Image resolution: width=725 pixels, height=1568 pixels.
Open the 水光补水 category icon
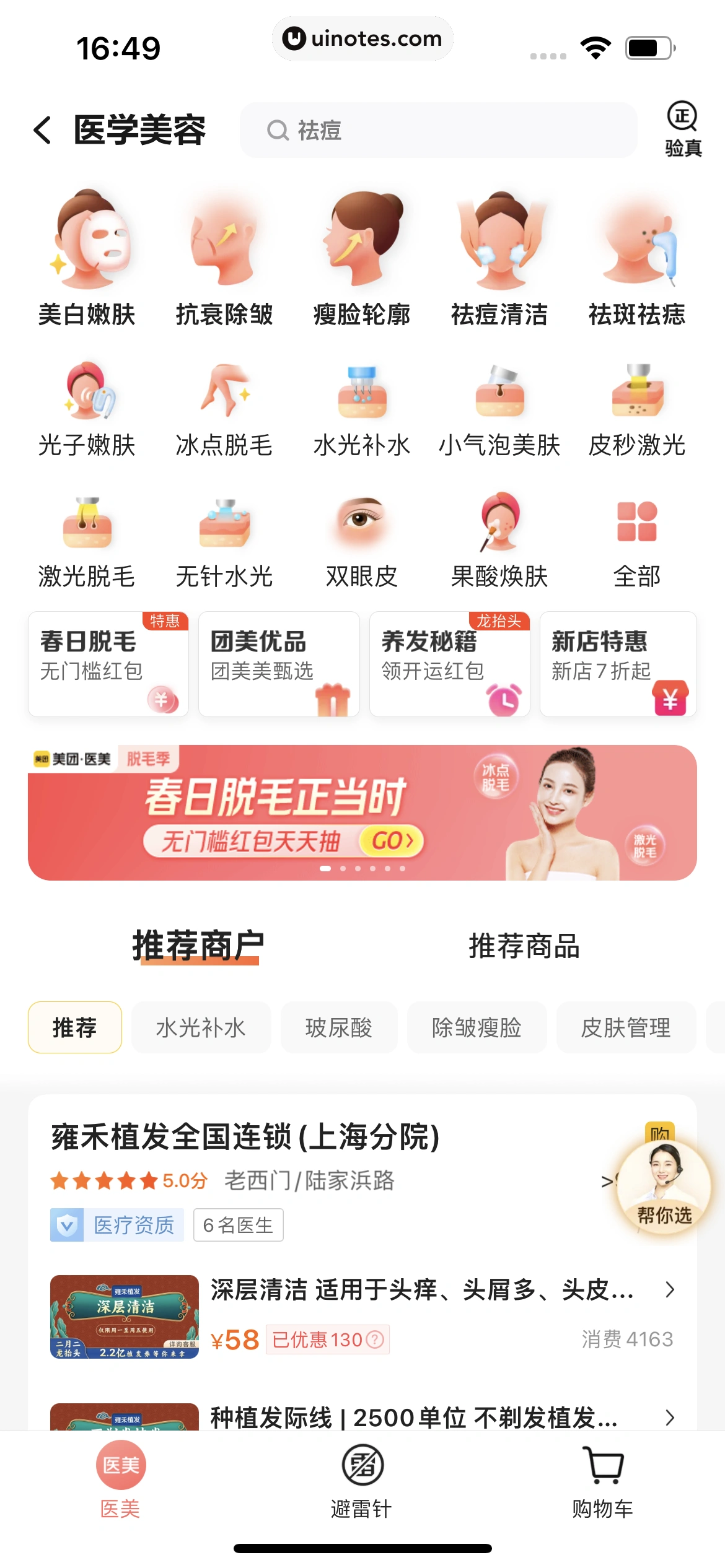(x=362, y=403)
